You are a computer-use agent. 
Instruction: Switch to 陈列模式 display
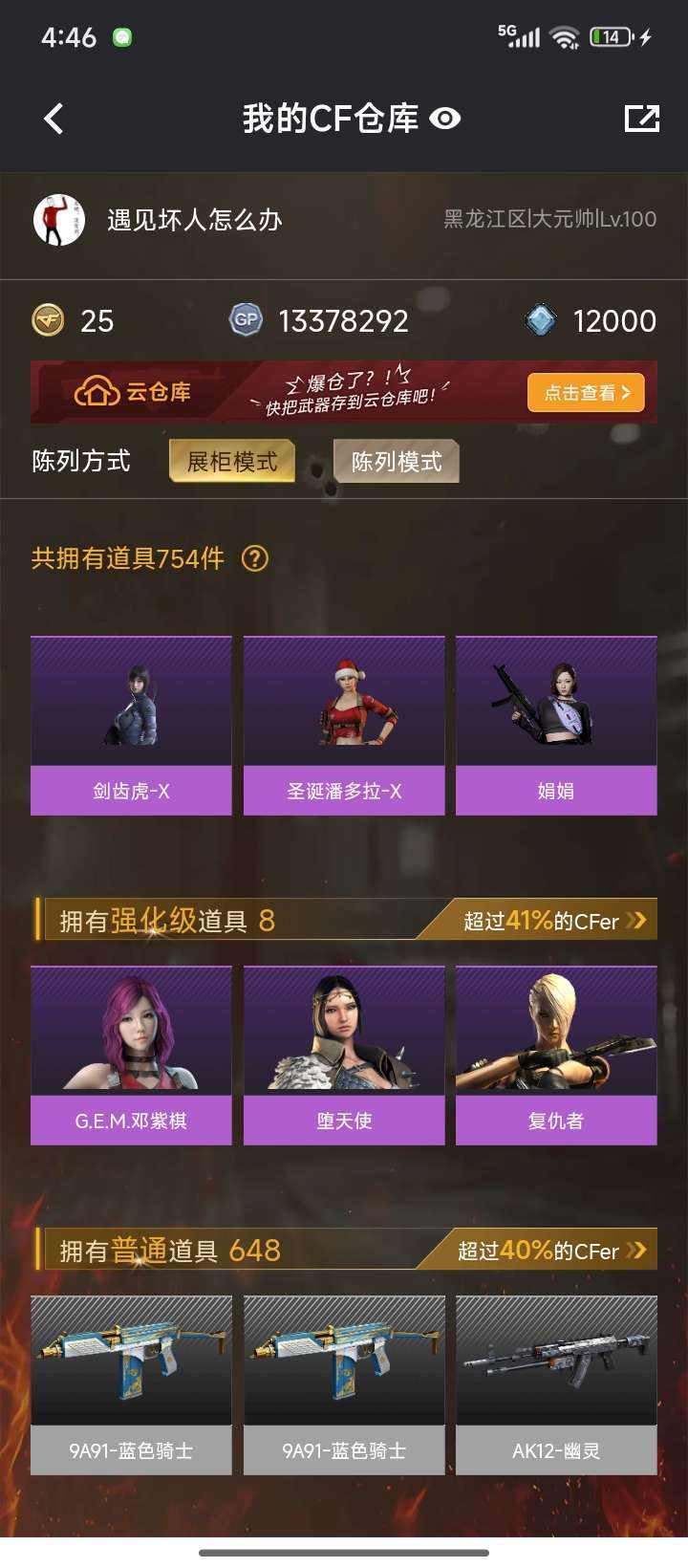[x=396, y=461]
